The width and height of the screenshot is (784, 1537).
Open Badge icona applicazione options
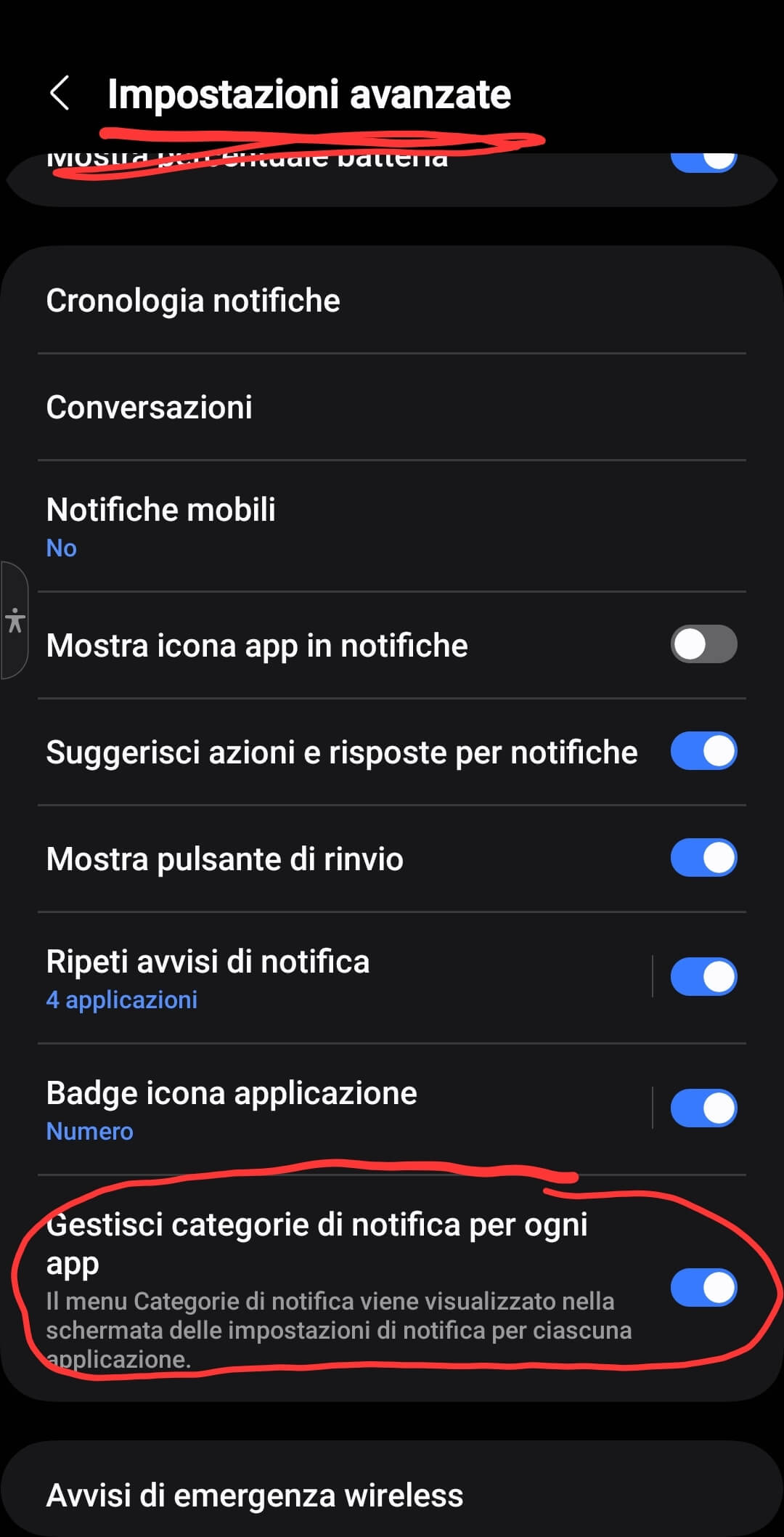click(231, 1108)
